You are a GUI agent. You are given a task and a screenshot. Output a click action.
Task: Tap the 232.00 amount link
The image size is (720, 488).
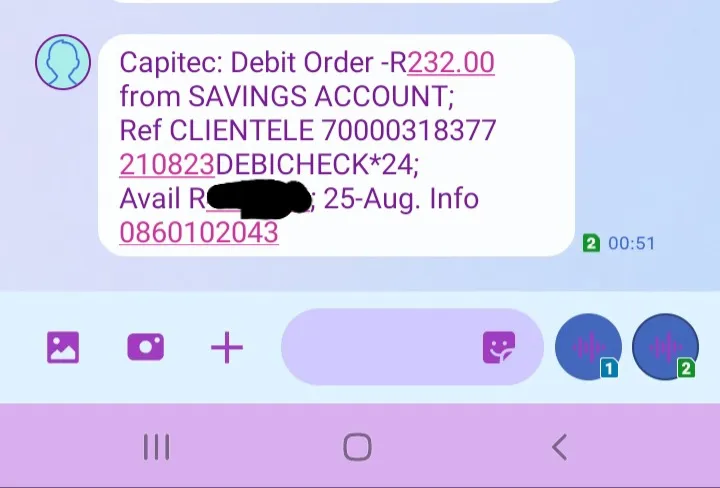pos(451,62)
